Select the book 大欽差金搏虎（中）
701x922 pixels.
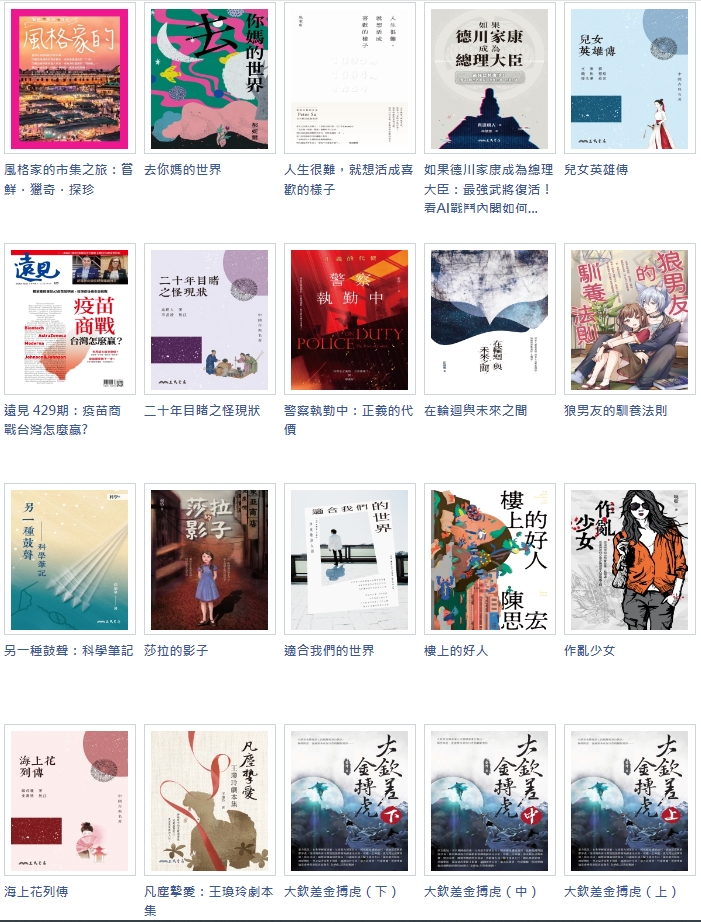490,800
